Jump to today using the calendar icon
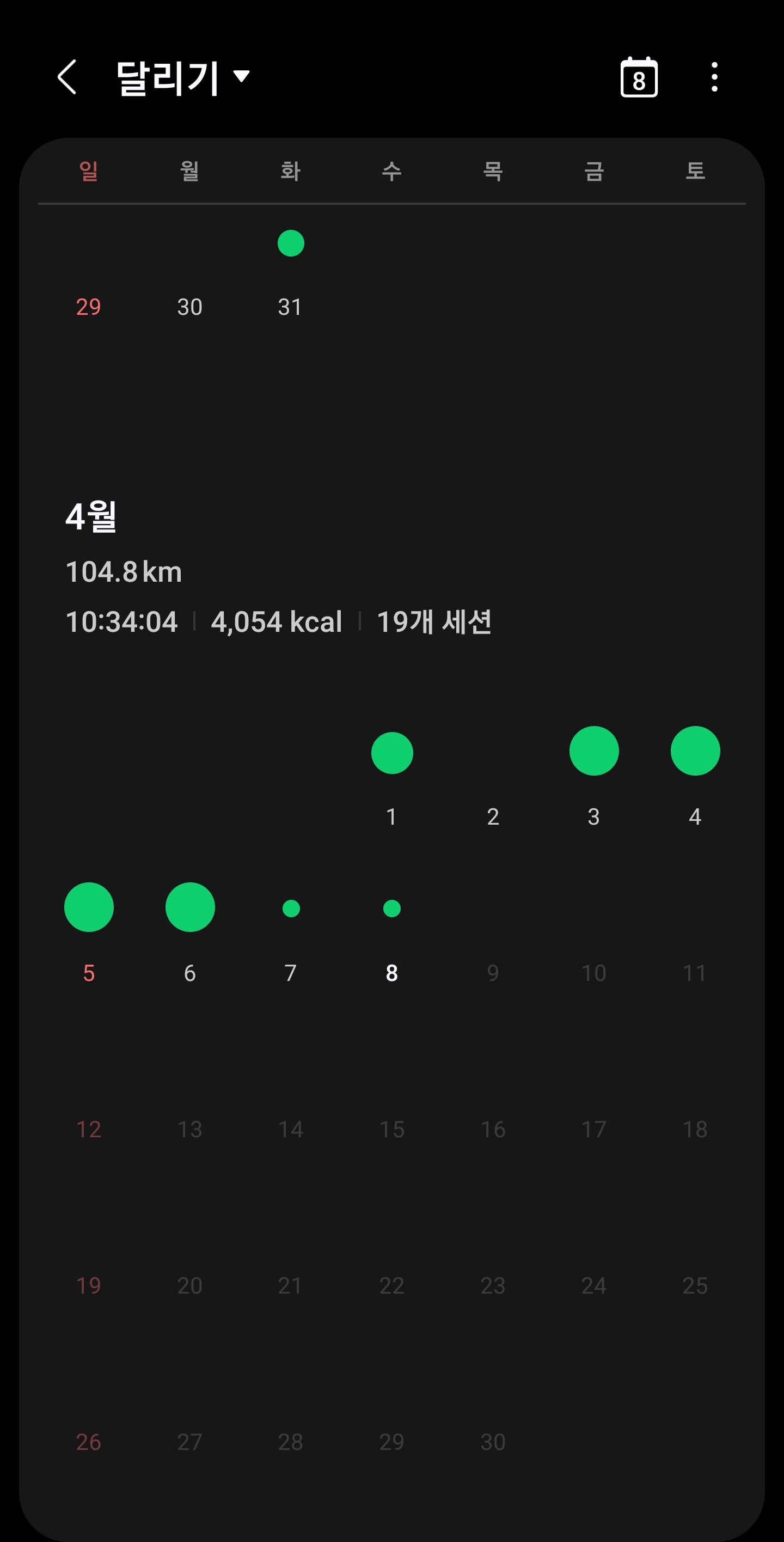This screenshot has height=1542, width=784. (639, 77)
